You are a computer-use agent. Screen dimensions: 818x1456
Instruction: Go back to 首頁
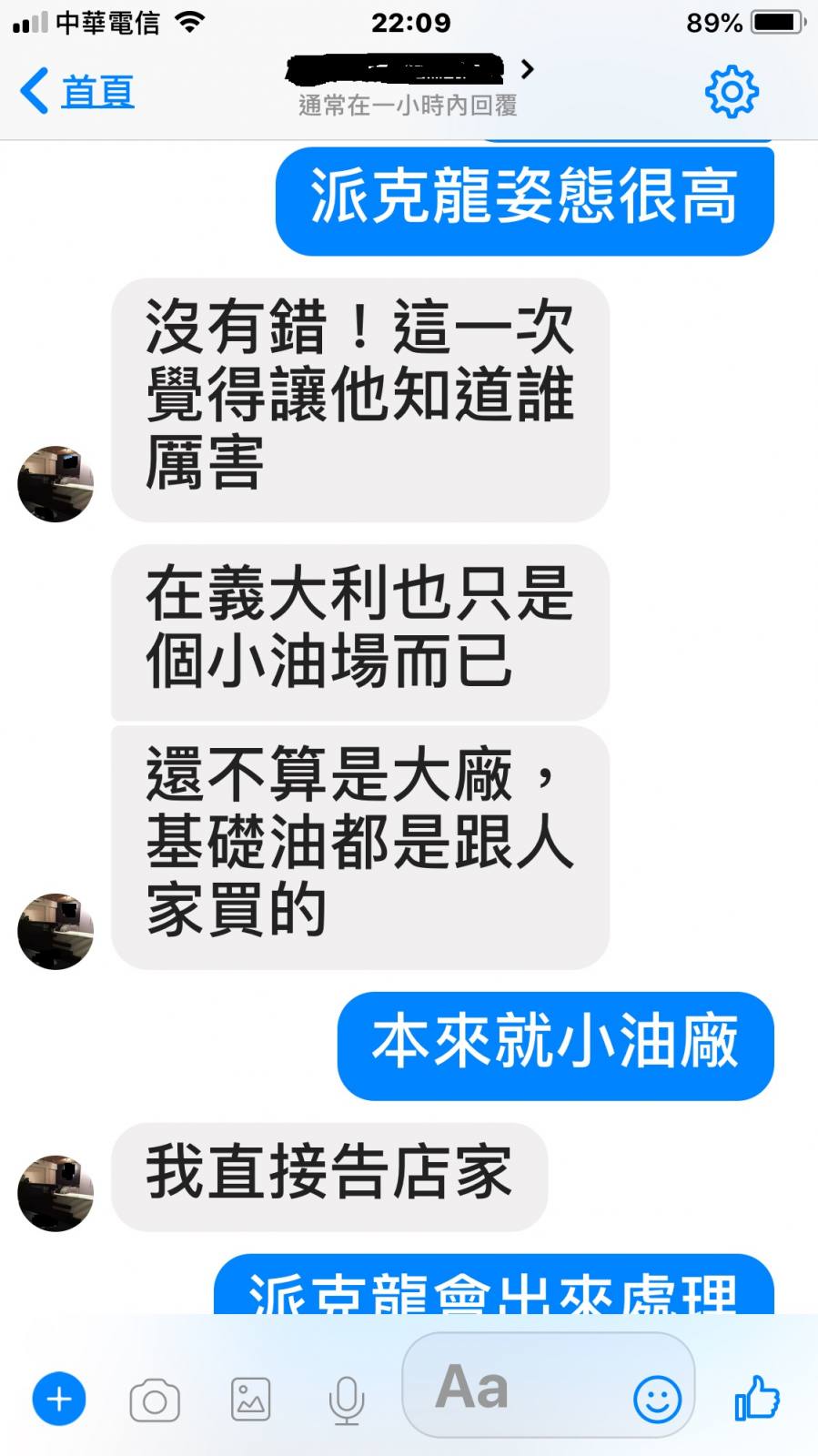(x=77, y=92)
